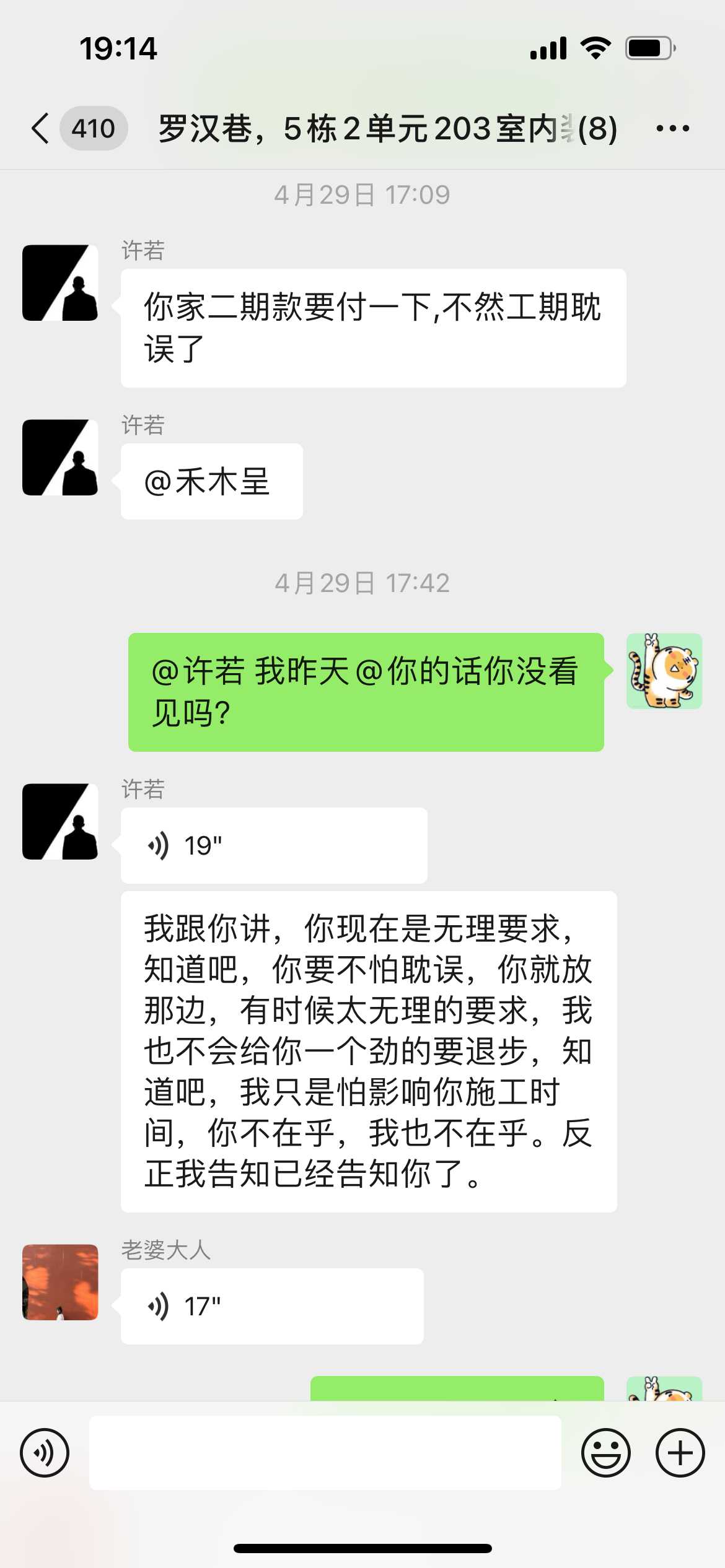Open the group chat options menu
Viewport: 725px width, 1568px height.
point(672,129)
